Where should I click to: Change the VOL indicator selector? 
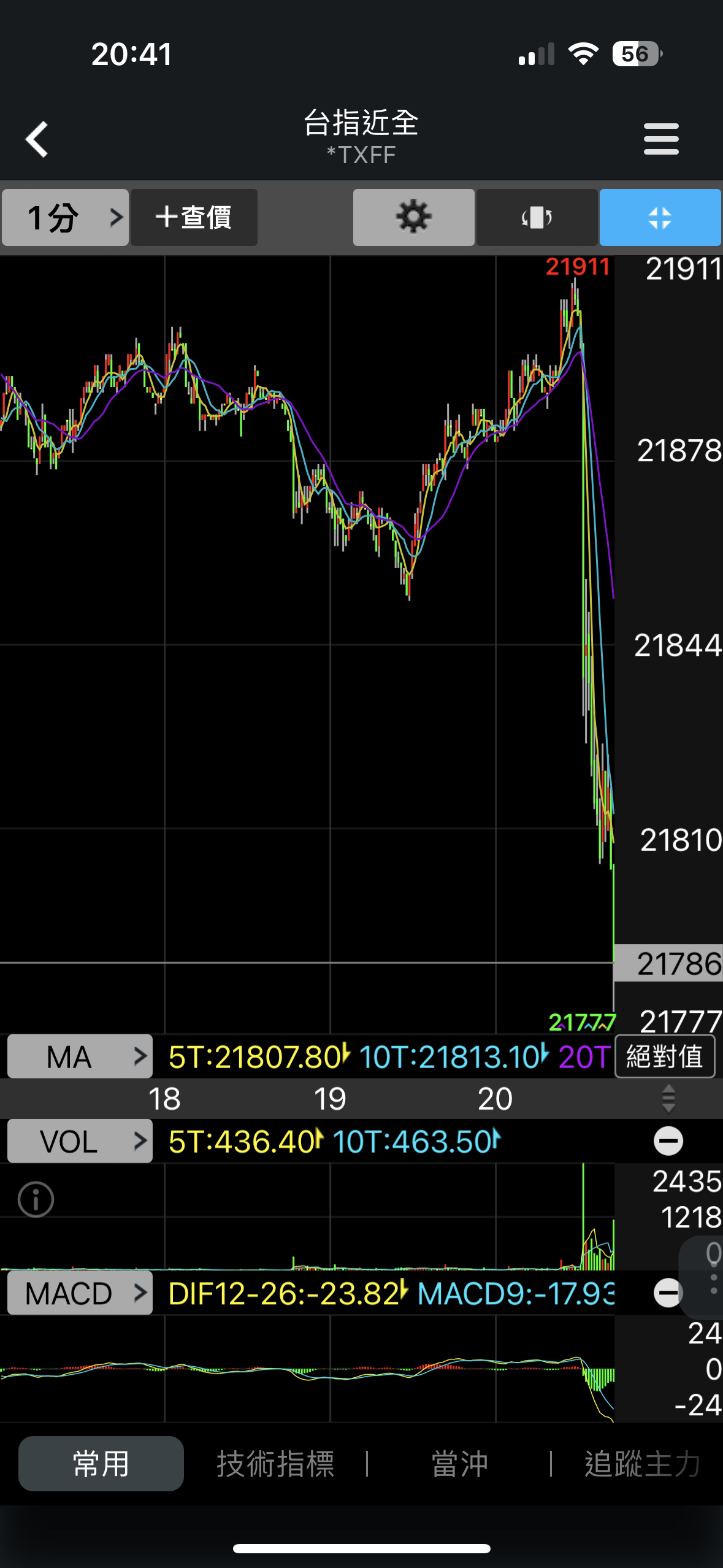tap(80, 1141)
